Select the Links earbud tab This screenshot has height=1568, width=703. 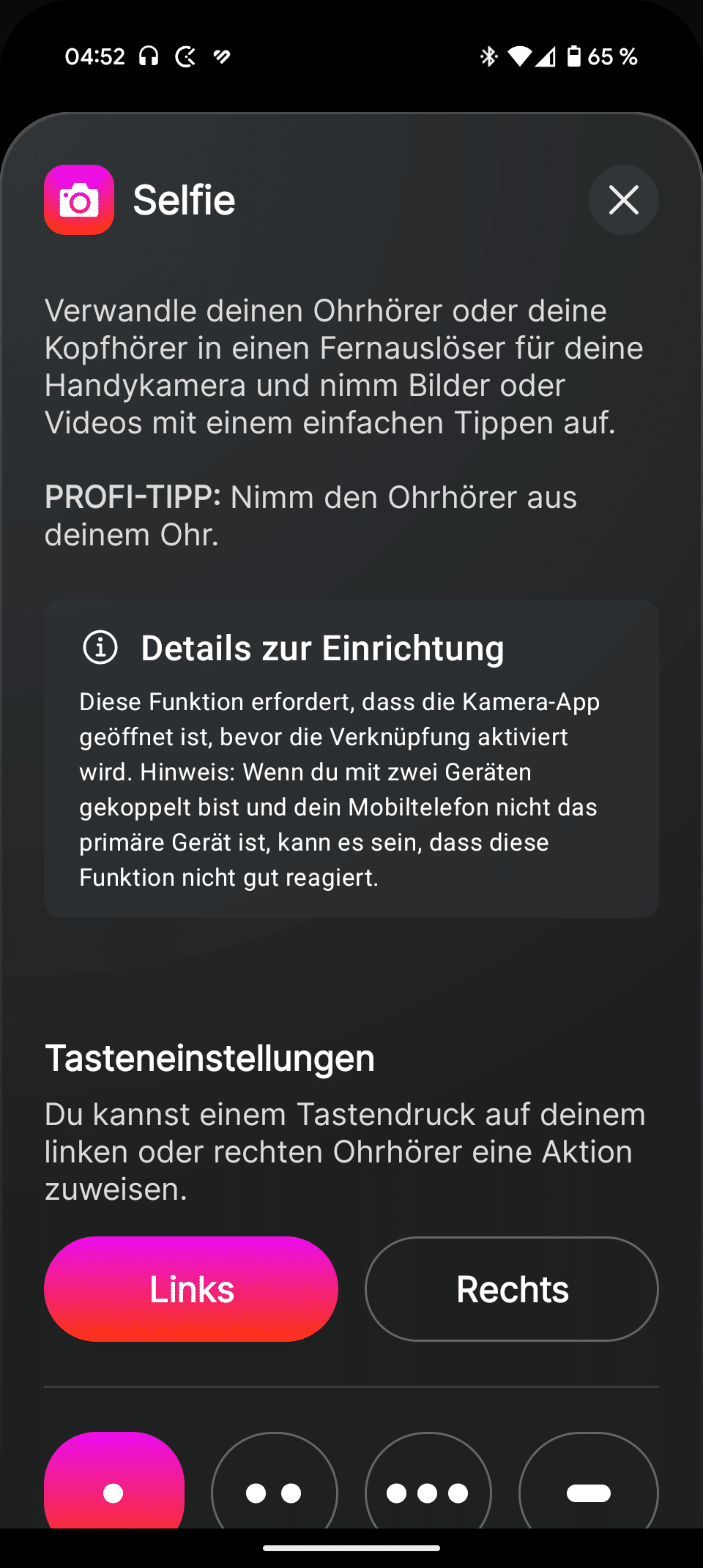(x=191, y=1289)
